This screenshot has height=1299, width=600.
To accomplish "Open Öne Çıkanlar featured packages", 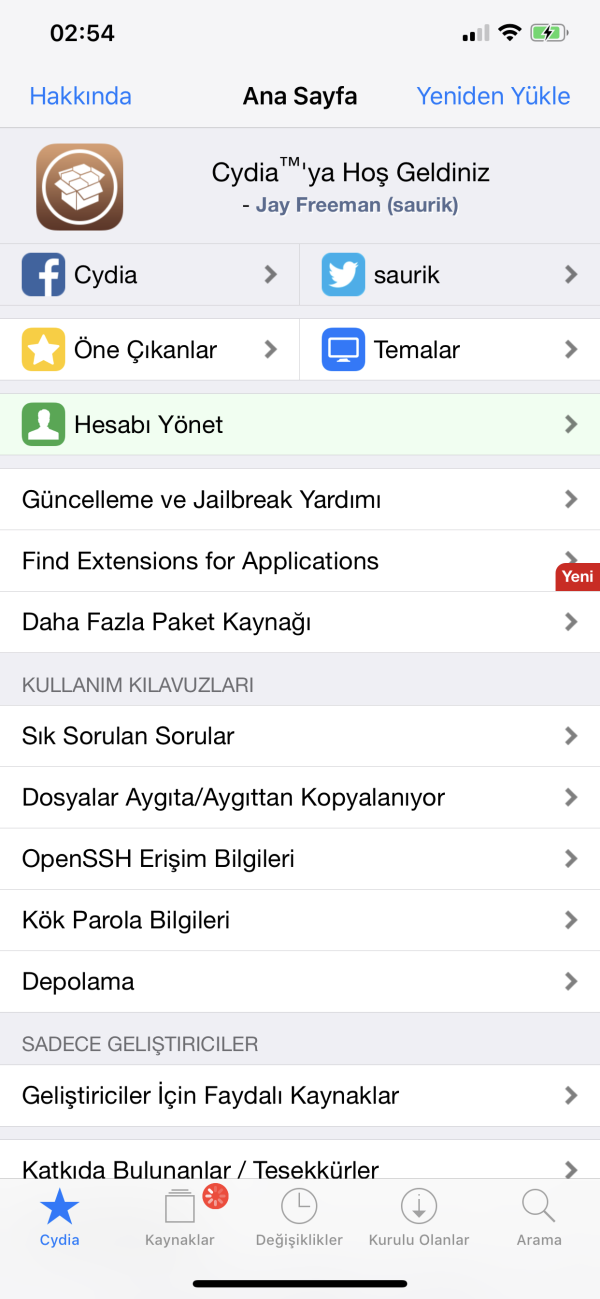I will pyautogui.click(x=150, y=350).
